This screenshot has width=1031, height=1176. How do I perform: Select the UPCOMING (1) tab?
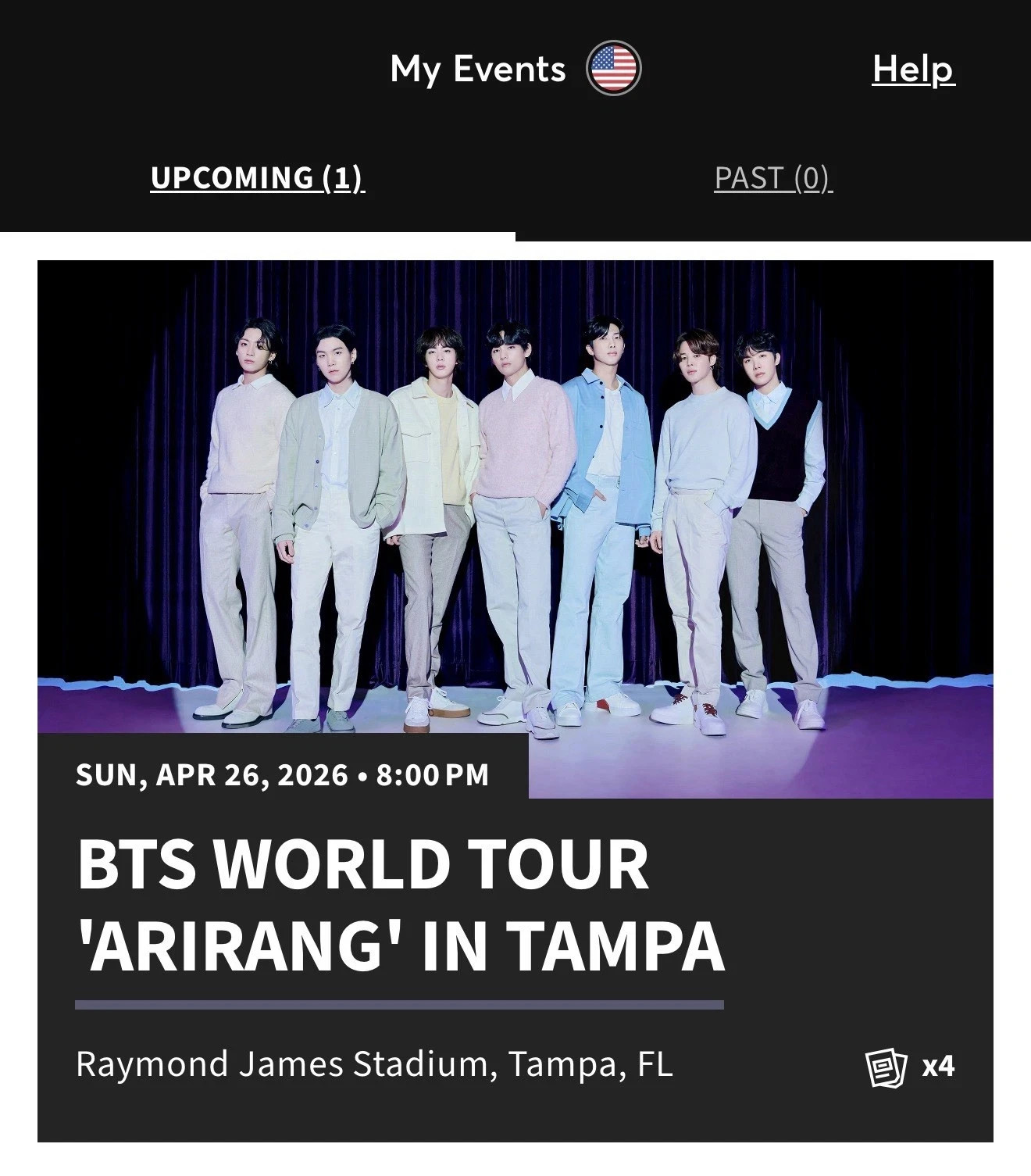pos(258,178)
